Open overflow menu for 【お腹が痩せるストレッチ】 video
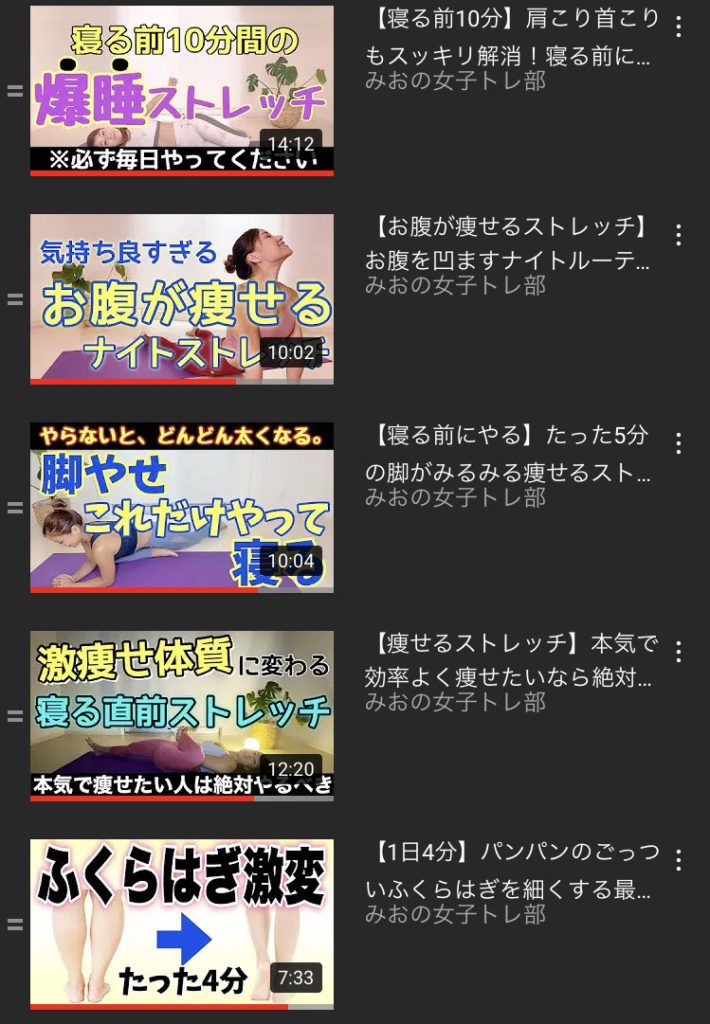Image resolution: width=710 pixels, height=1024 pixels. (679, 235)
